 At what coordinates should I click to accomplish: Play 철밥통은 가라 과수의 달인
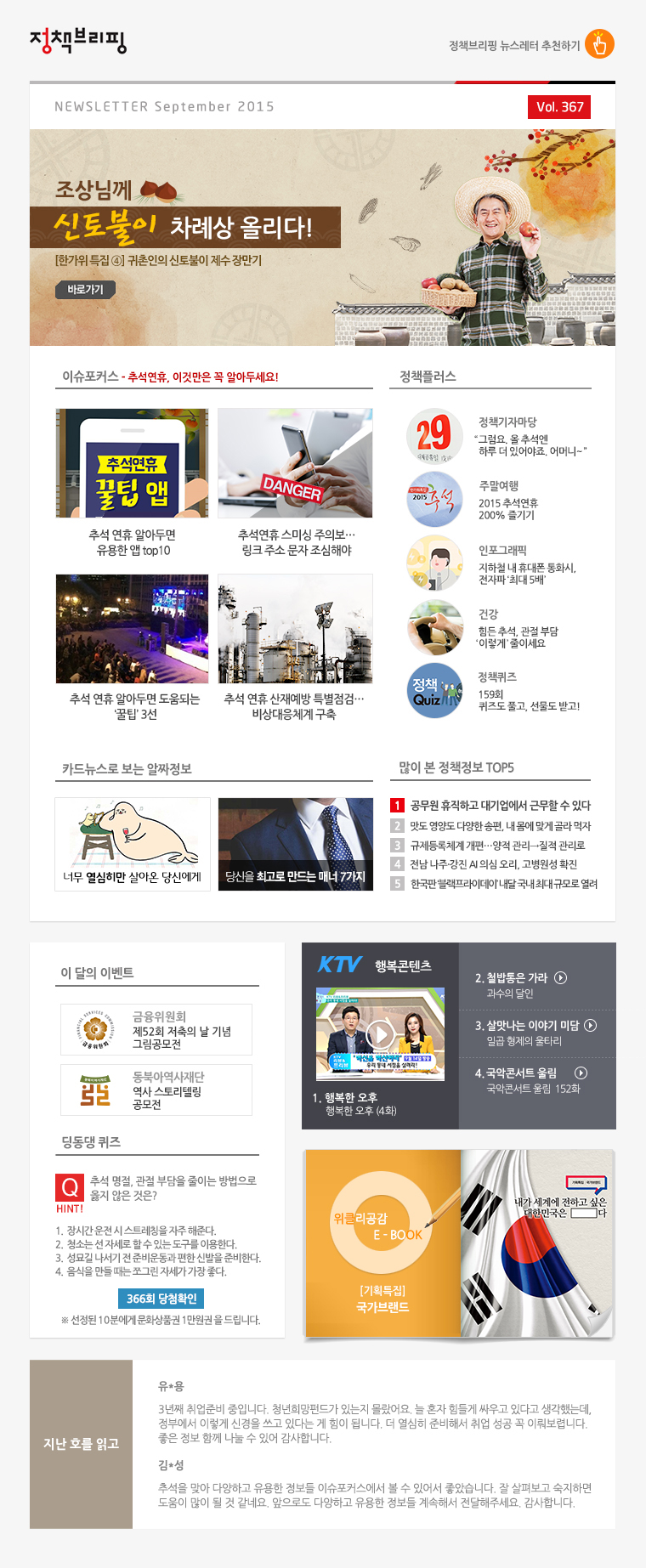pos(561,978)
